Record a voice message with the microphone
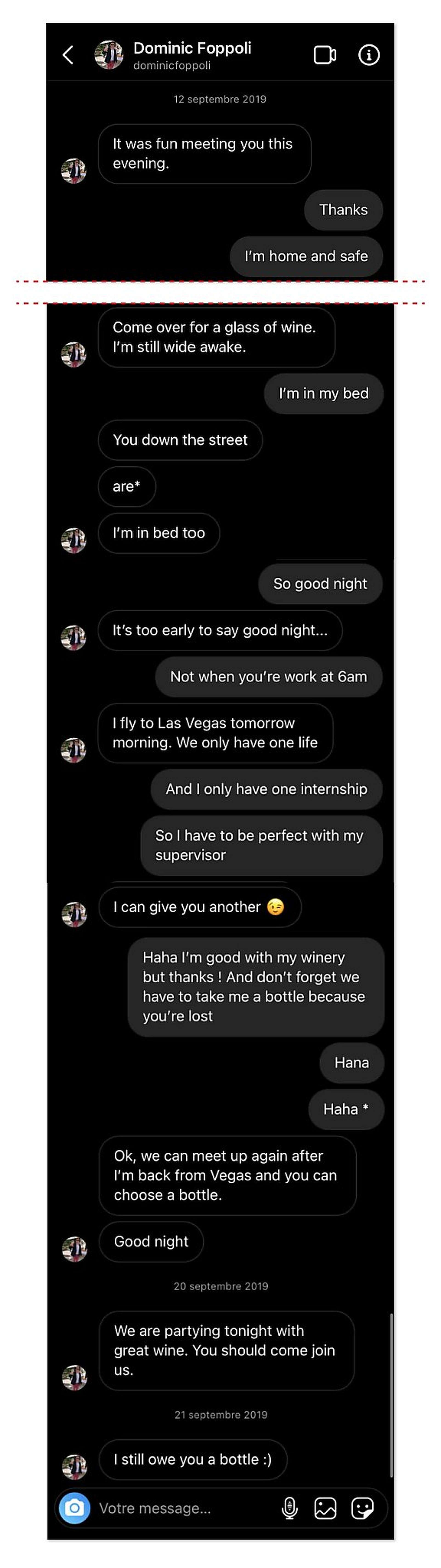The image size is (441, 1568). tap(290, 1508)
